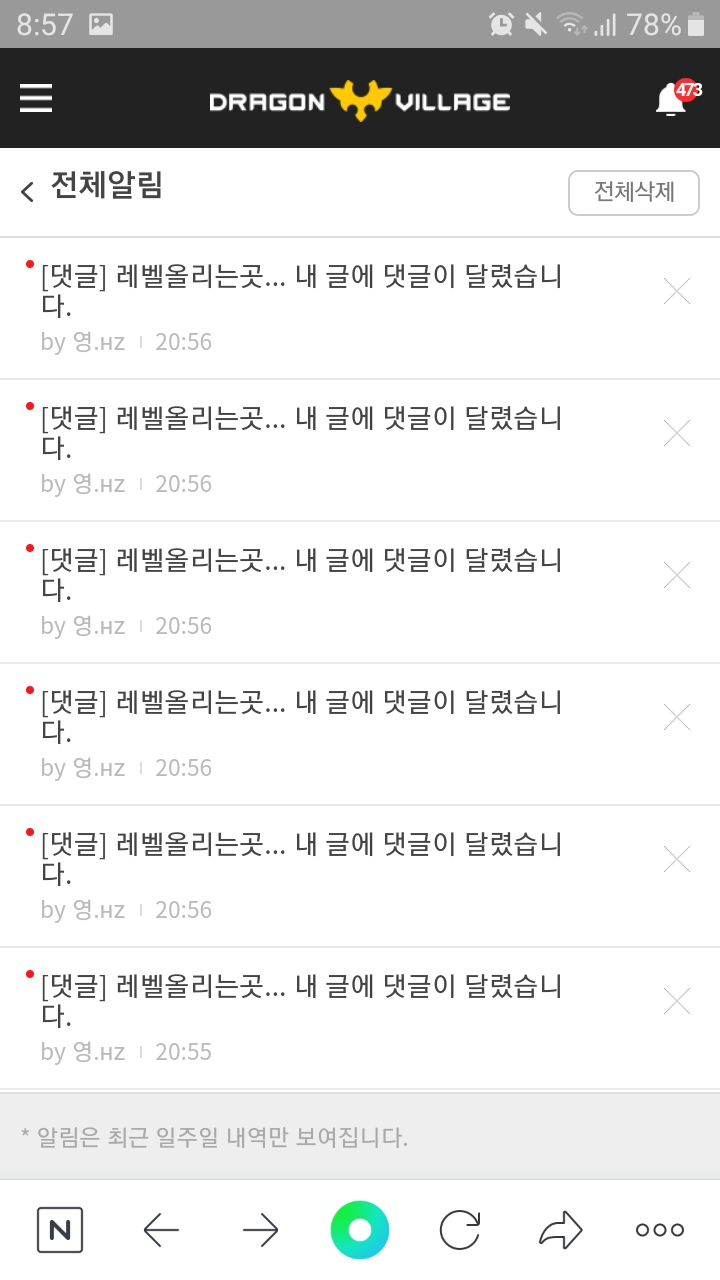720x1280 pixels.
Task: Open the comment notification from 20:55
Action: pyautogui.click(x=300, y=1001)
